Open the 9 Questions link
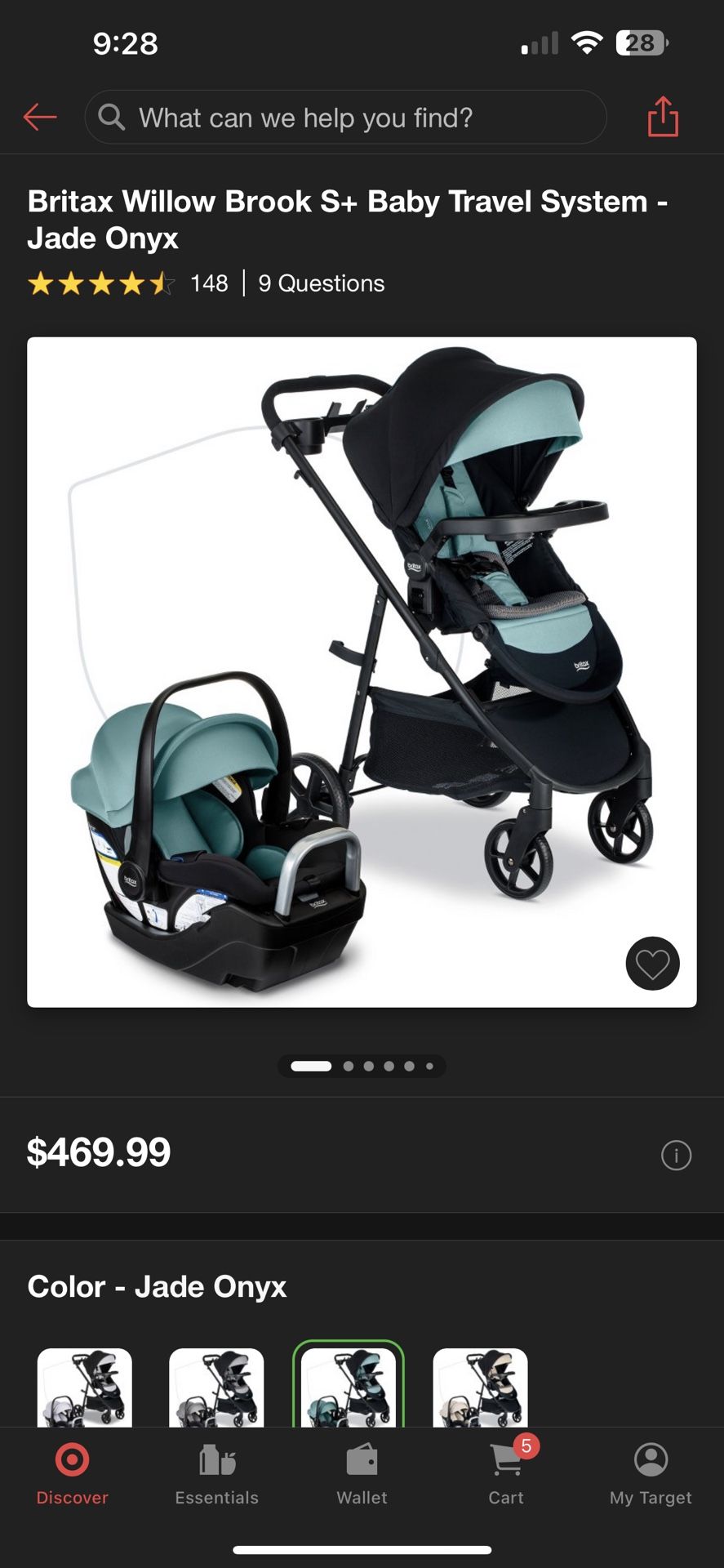 coord(321,283)
